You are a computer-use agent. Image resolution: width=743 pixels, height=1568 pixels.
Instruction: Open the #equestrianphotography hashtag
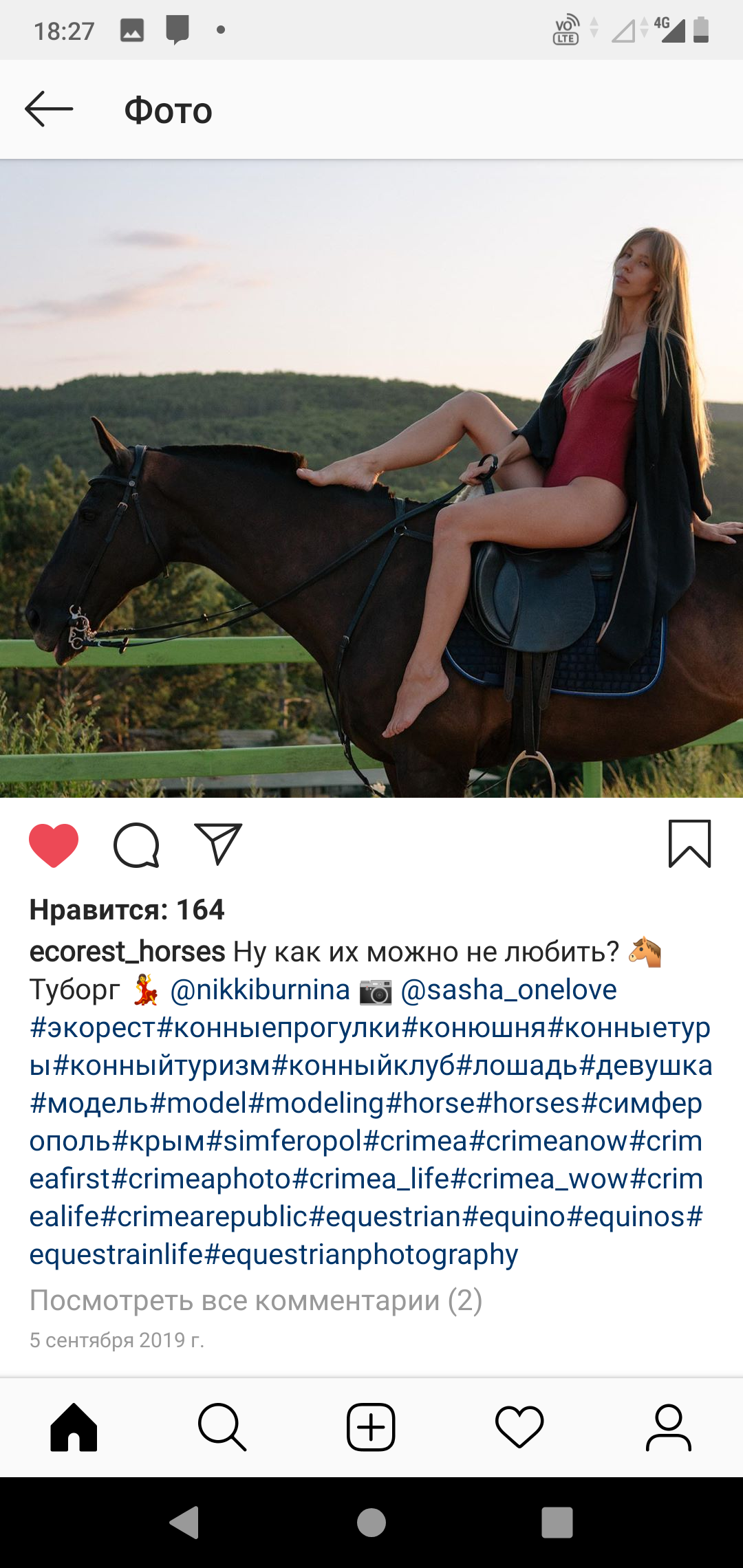[362, 1255]
